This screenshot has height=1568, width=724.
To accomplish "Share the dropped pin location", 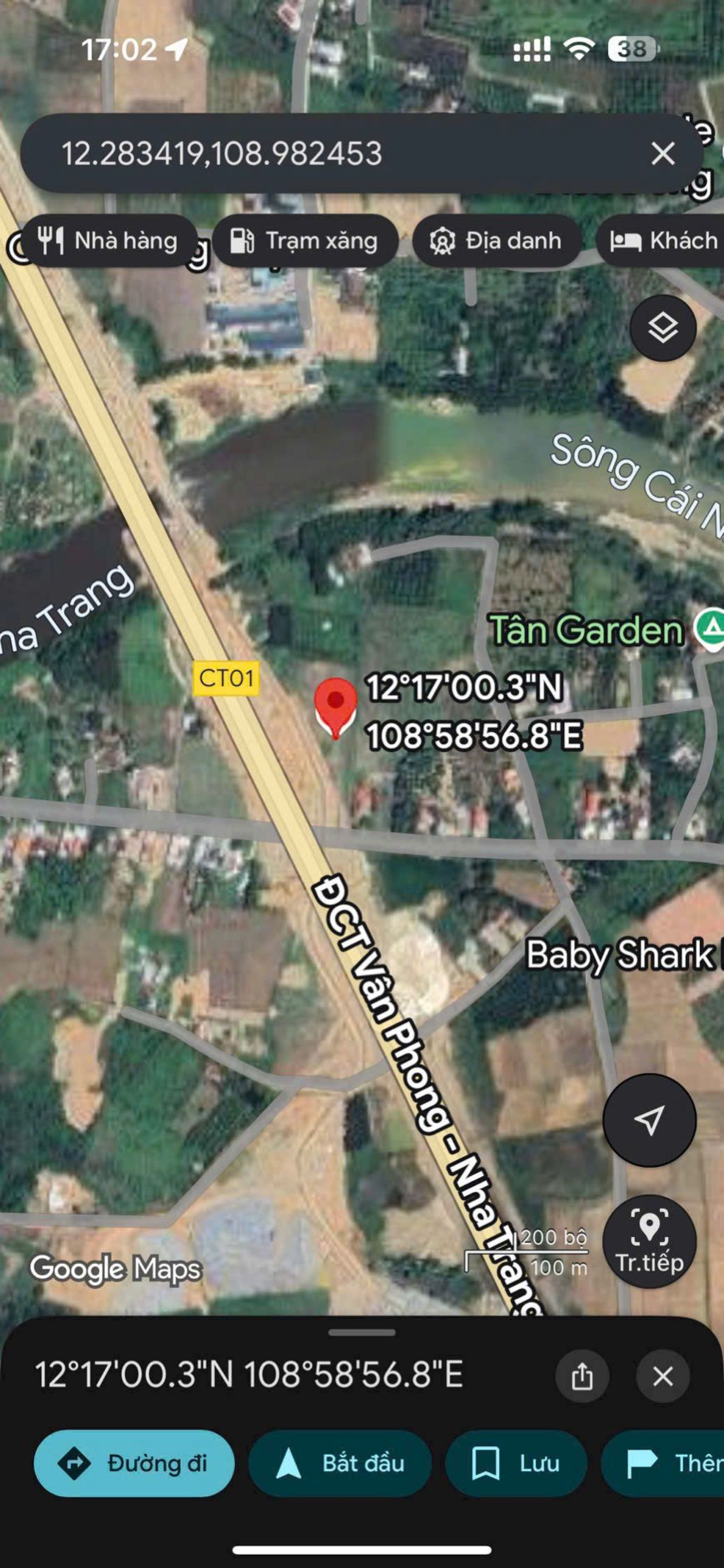I will (x=582, y=1376).
